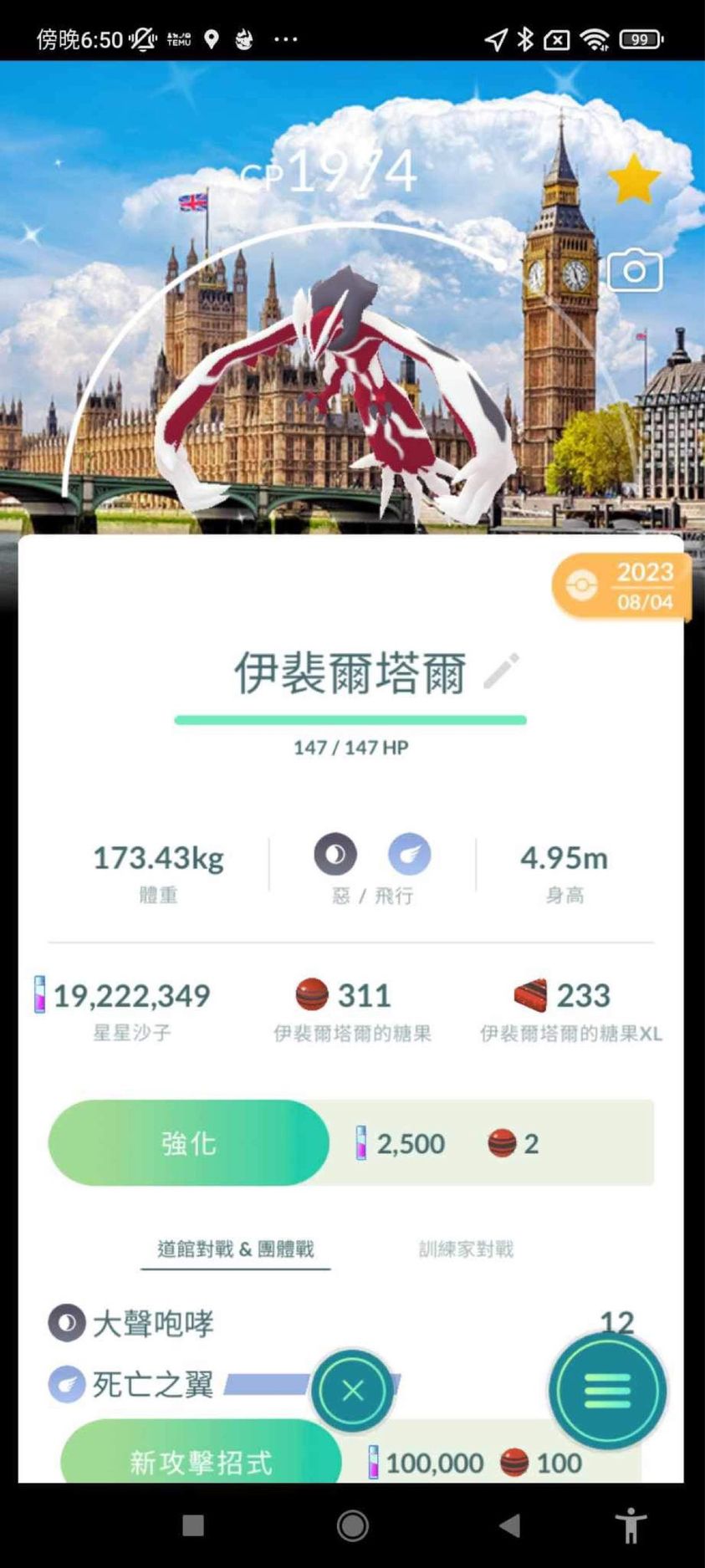Switch to the 訓練家對戰 tab
This screenshot has width=705, height=1568.
click(466, 1249)
